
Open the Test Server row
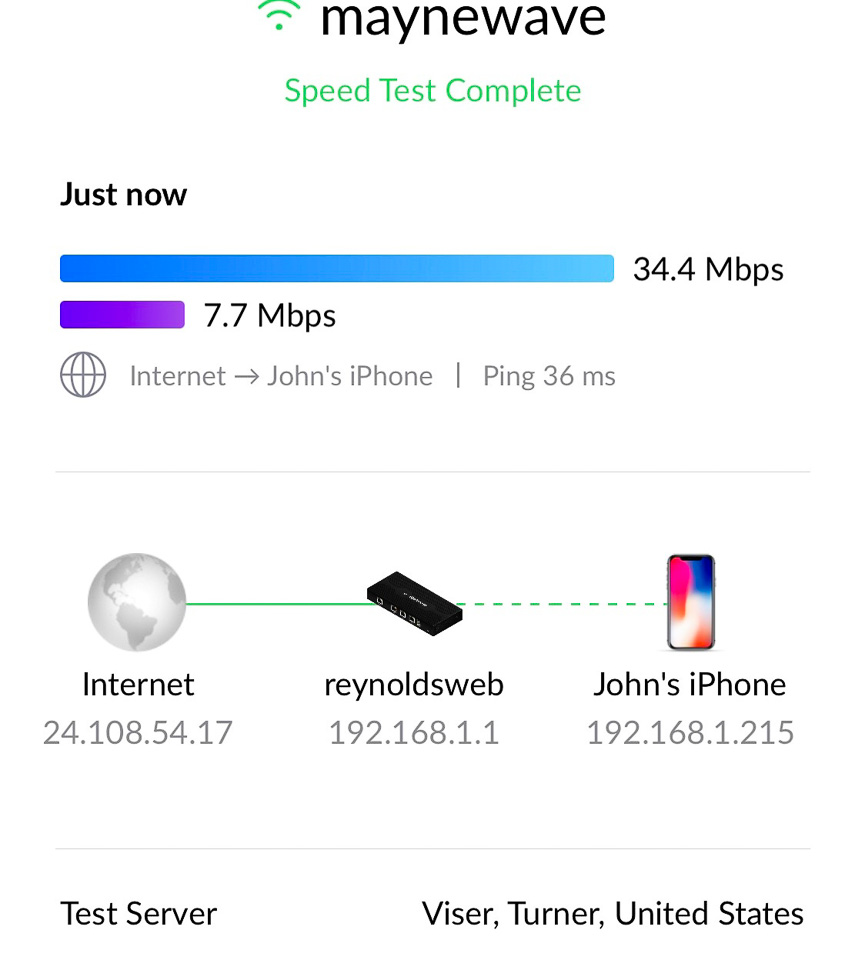[432, 913]
